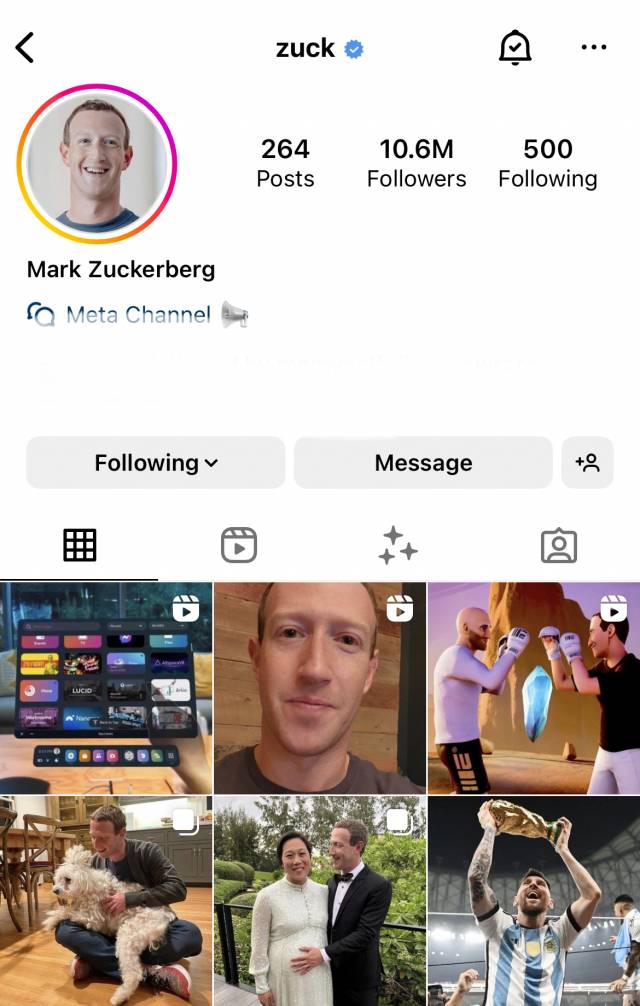
Task: Open the boxing avatars reel
Action: pyautogui.click(x=534, y=688)
